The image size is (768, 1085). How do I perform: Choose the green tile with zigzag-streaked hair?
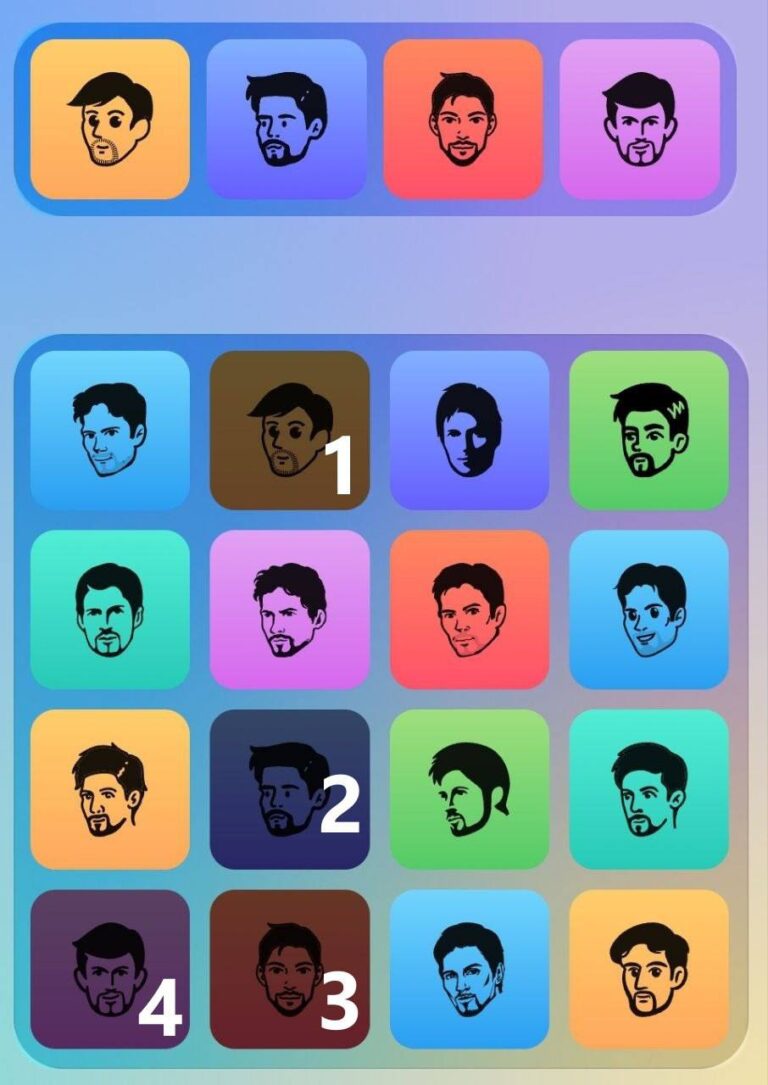(649, 430)
